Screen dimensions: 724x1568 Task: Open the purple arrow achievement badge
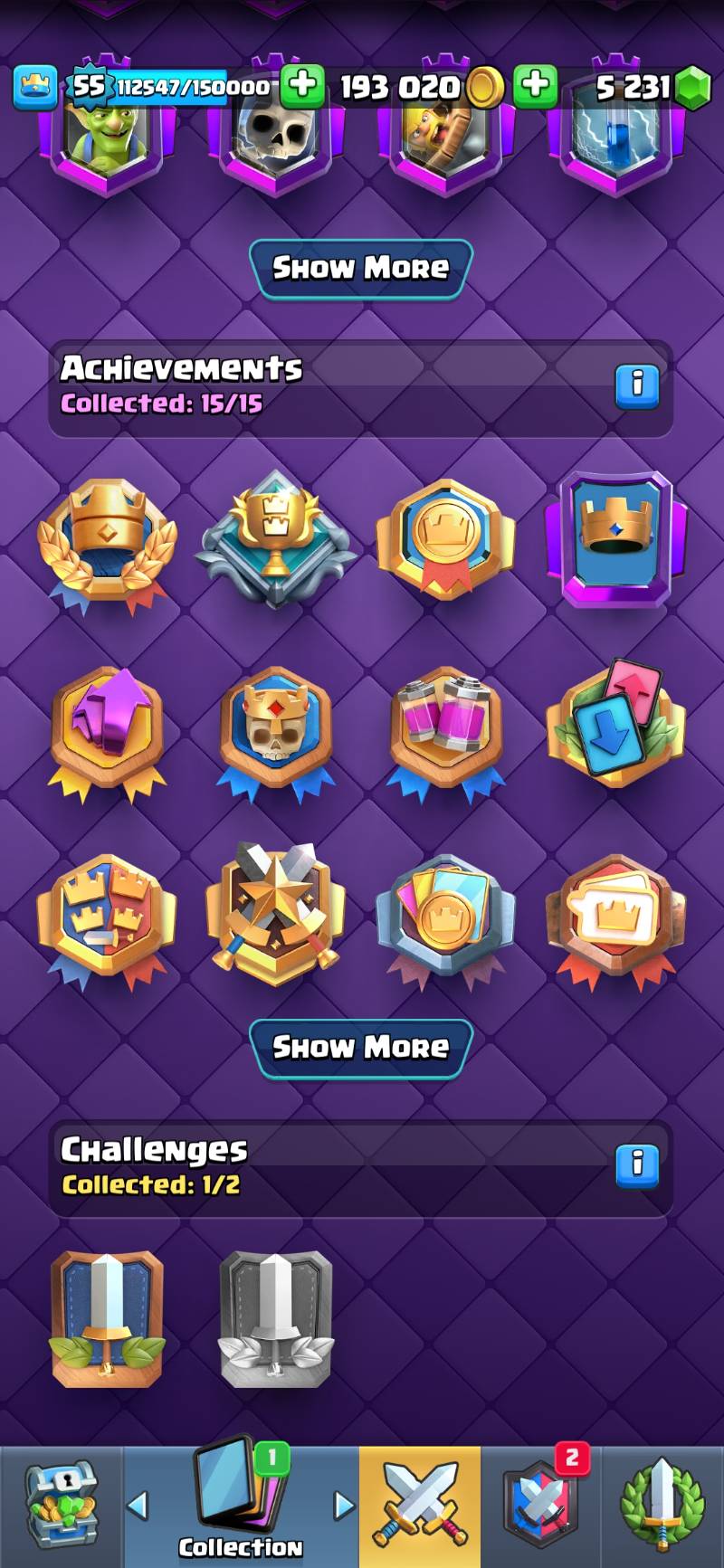click(108, 731)
